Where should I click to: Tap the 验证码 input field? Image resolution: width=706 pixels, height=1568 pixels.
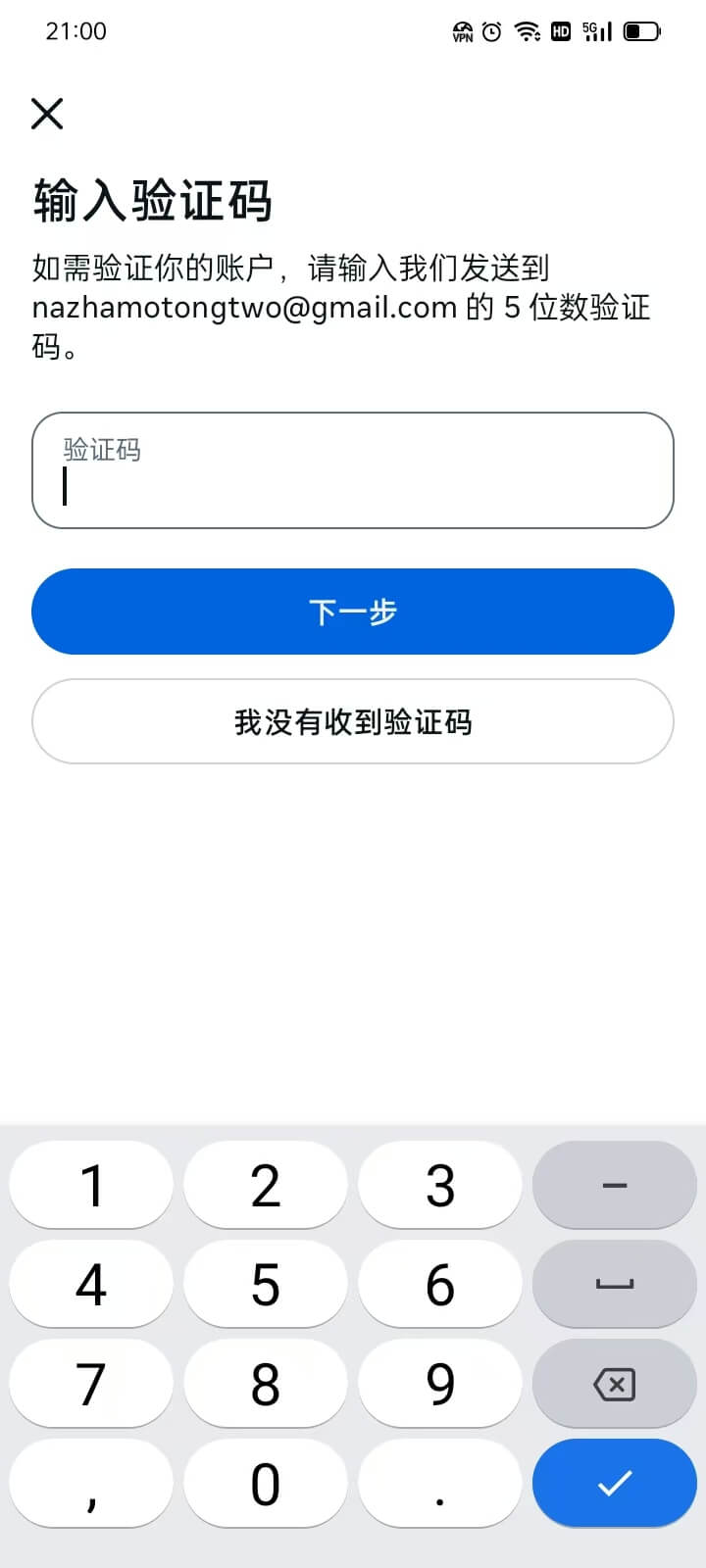tap(353, 470)
